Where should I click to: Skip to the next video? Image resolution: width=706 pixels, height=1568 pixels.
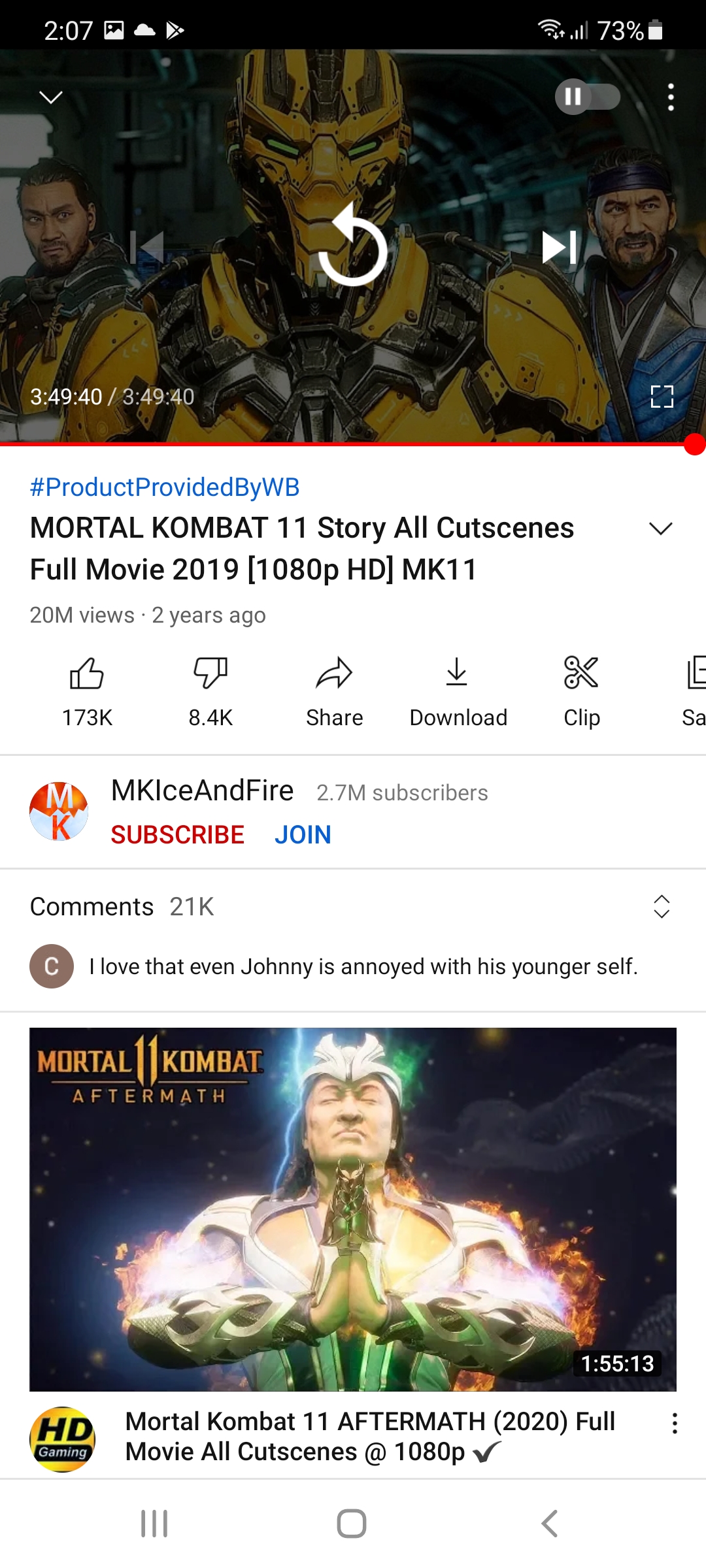(x=560, y=247)
